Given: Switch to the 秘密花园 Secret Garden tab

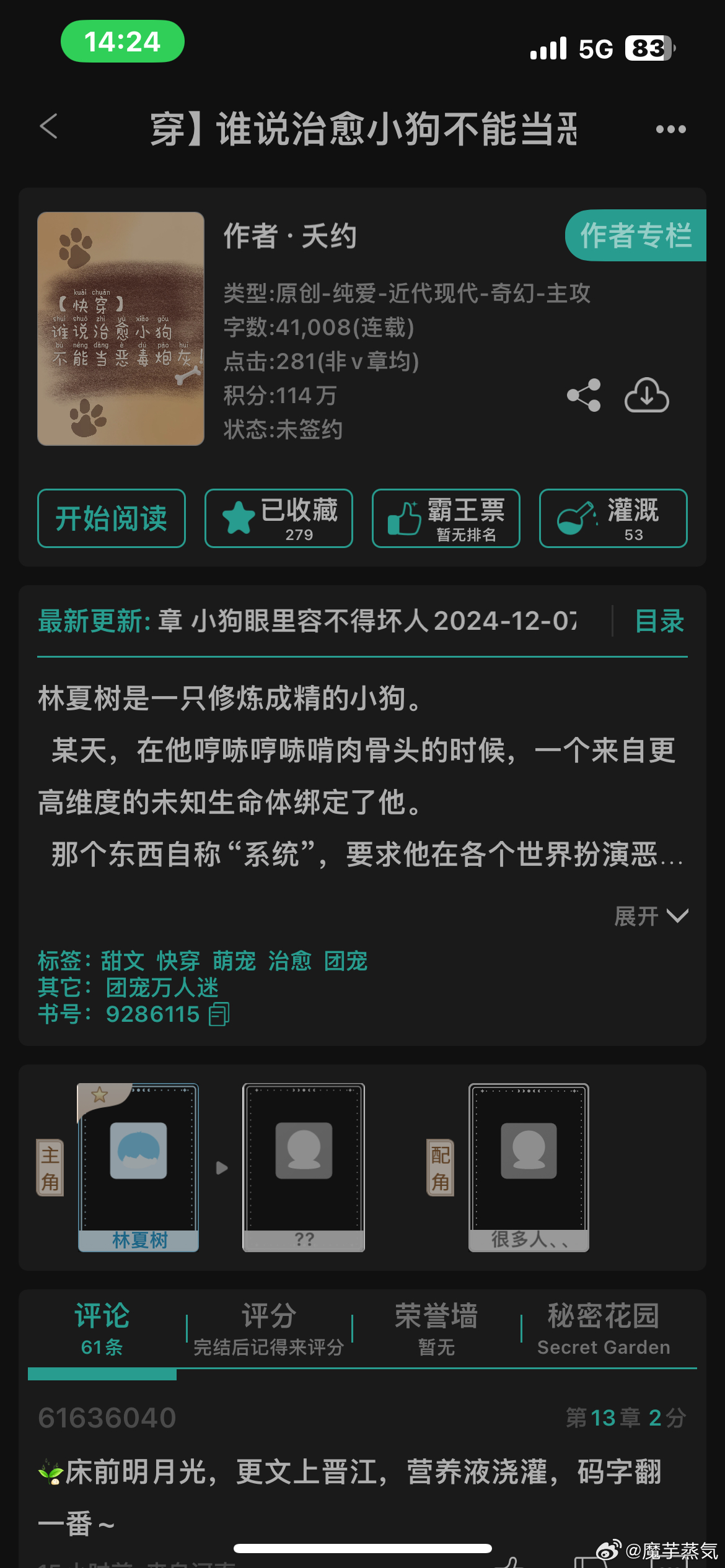Looking at the screenshot, I should pos(604,1329).
